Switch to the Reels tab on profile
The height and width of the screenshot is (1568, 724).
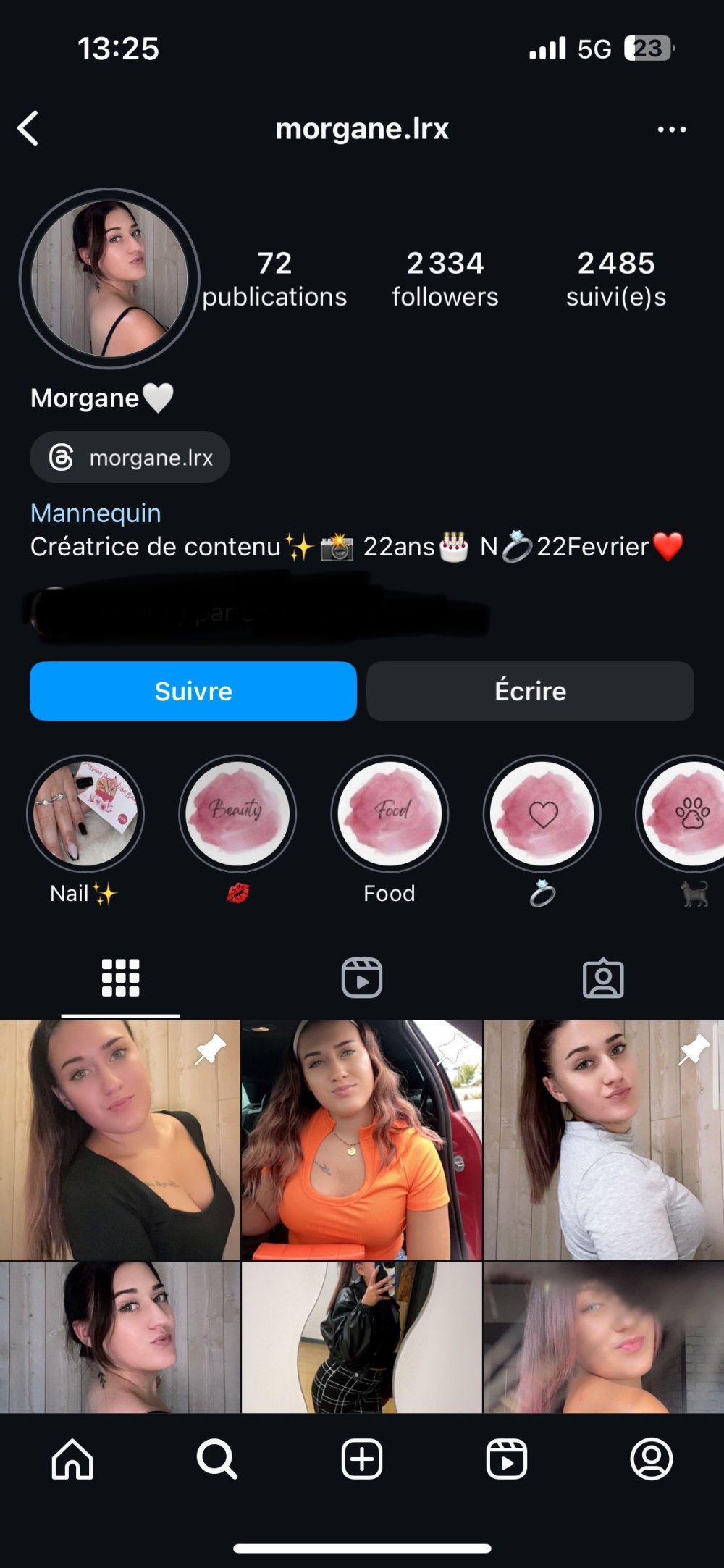(x=362, y=978)
